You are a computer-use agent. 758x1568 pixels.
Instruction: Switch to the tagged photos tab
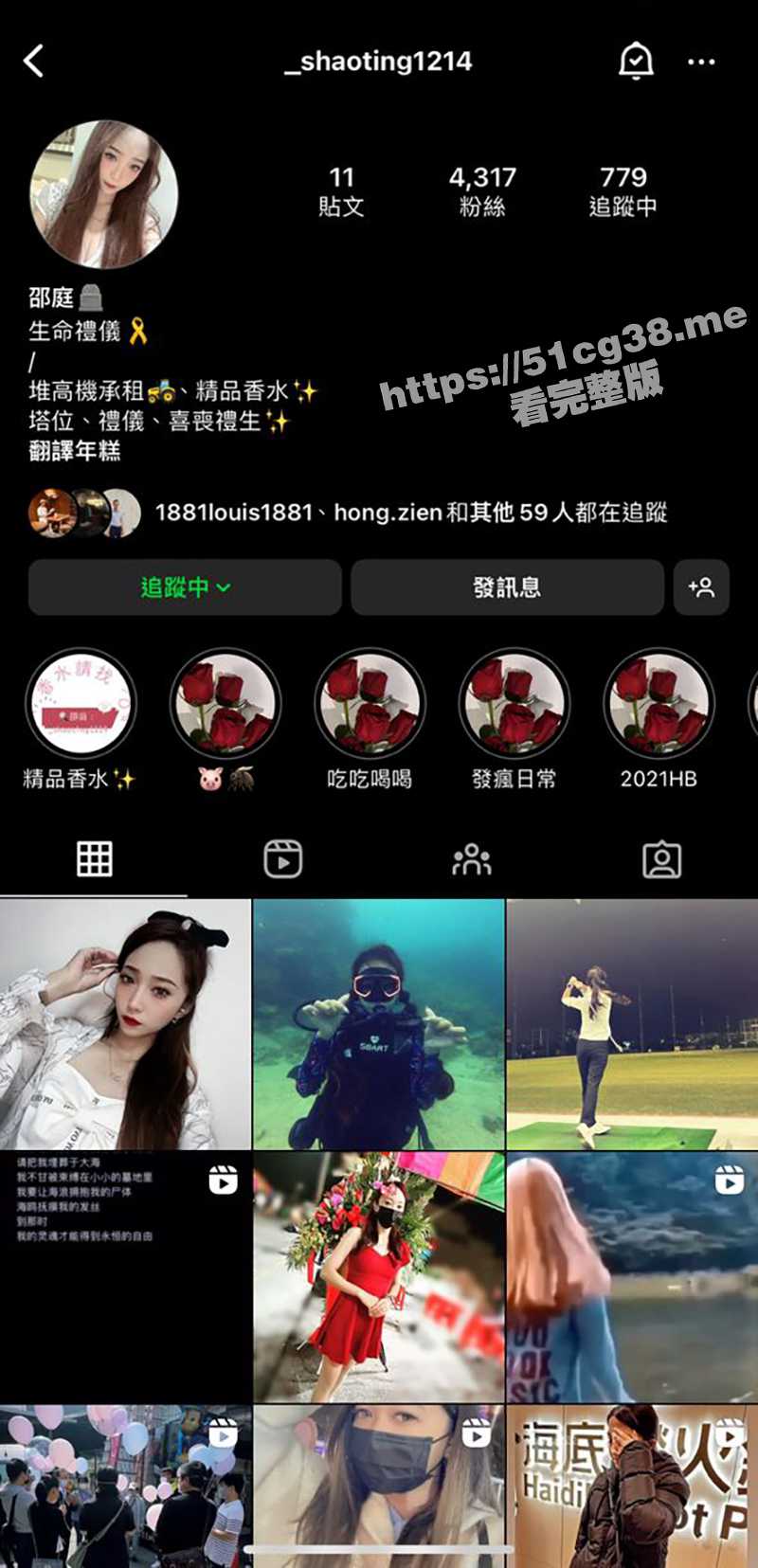661,859
